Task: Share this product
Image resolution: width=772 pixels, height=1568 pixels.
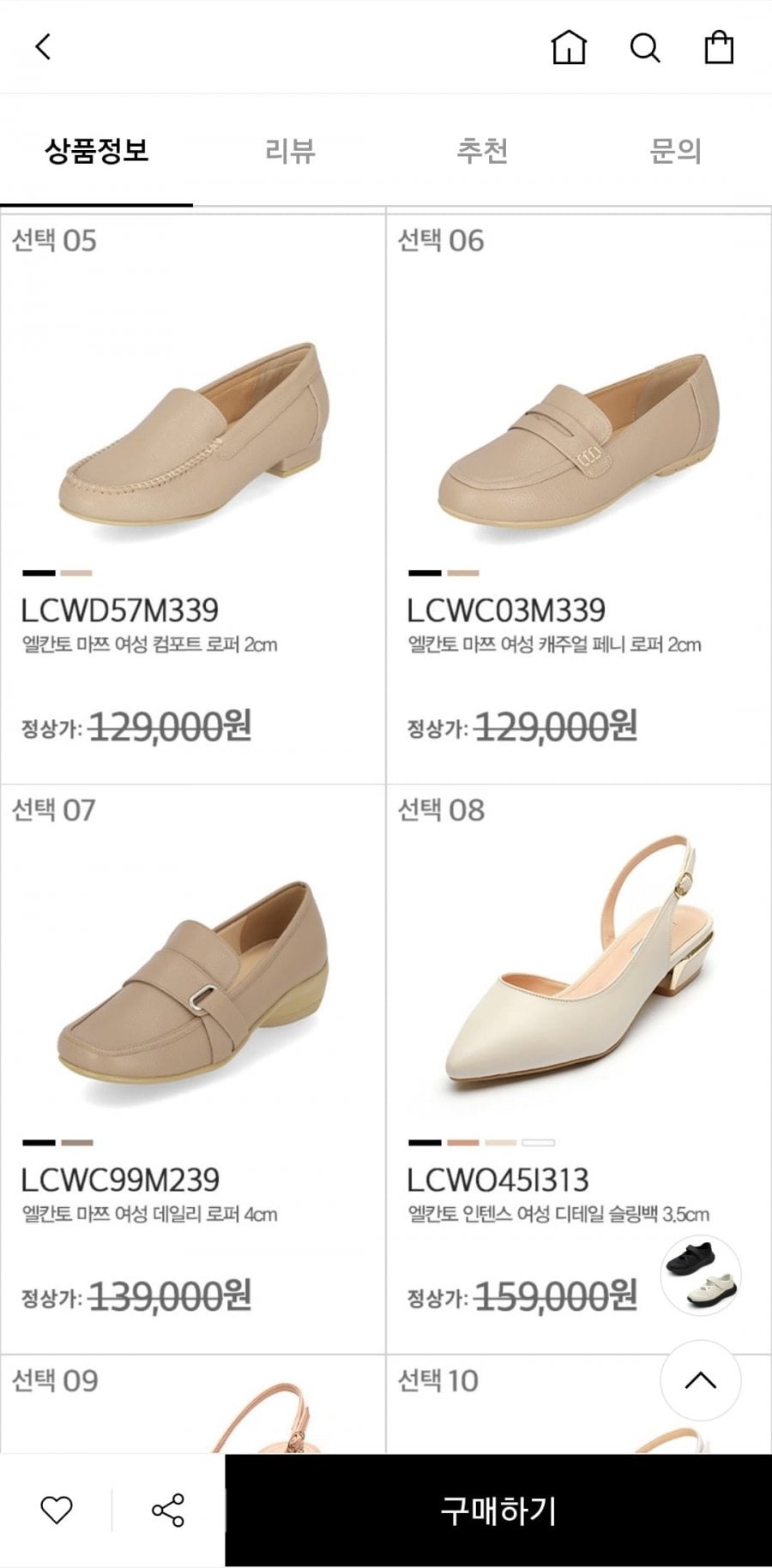Action: coord(167,1510)
